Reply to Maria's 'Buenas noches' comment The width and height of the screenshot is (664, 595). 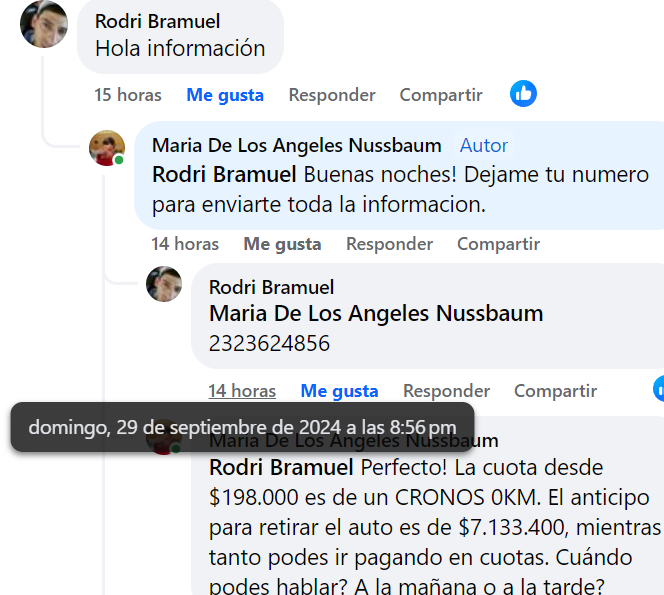point(389,244)
